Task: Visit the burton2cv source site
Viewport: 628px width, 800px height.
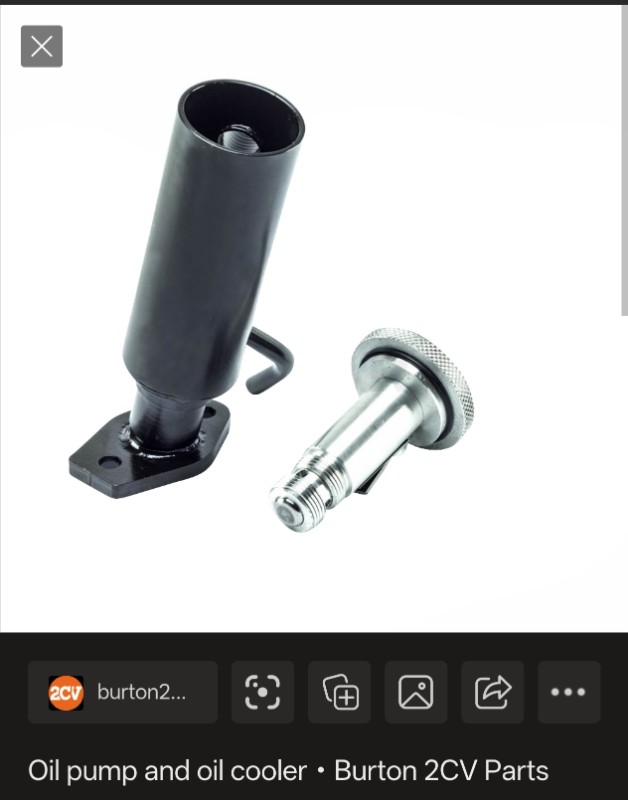Action: coord(122,692)
